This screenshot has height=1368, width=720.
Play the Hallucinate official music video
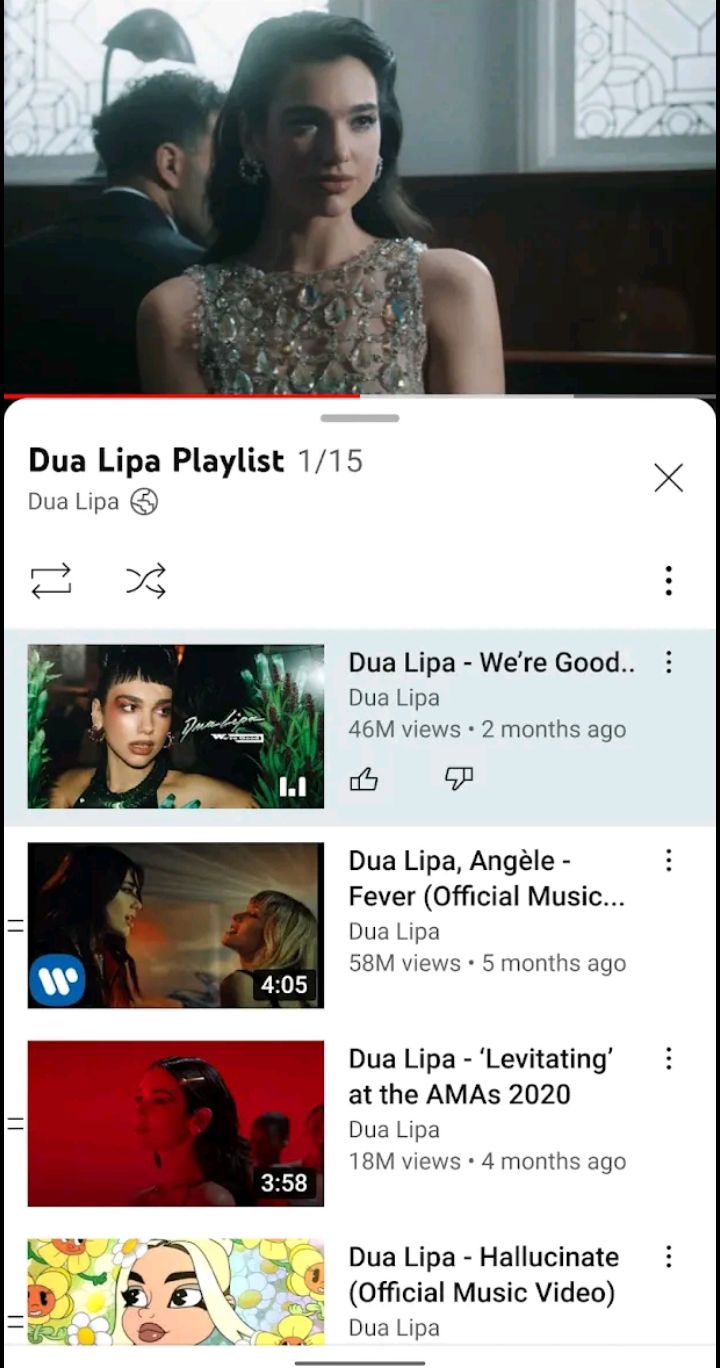(x=360, y=1294)
